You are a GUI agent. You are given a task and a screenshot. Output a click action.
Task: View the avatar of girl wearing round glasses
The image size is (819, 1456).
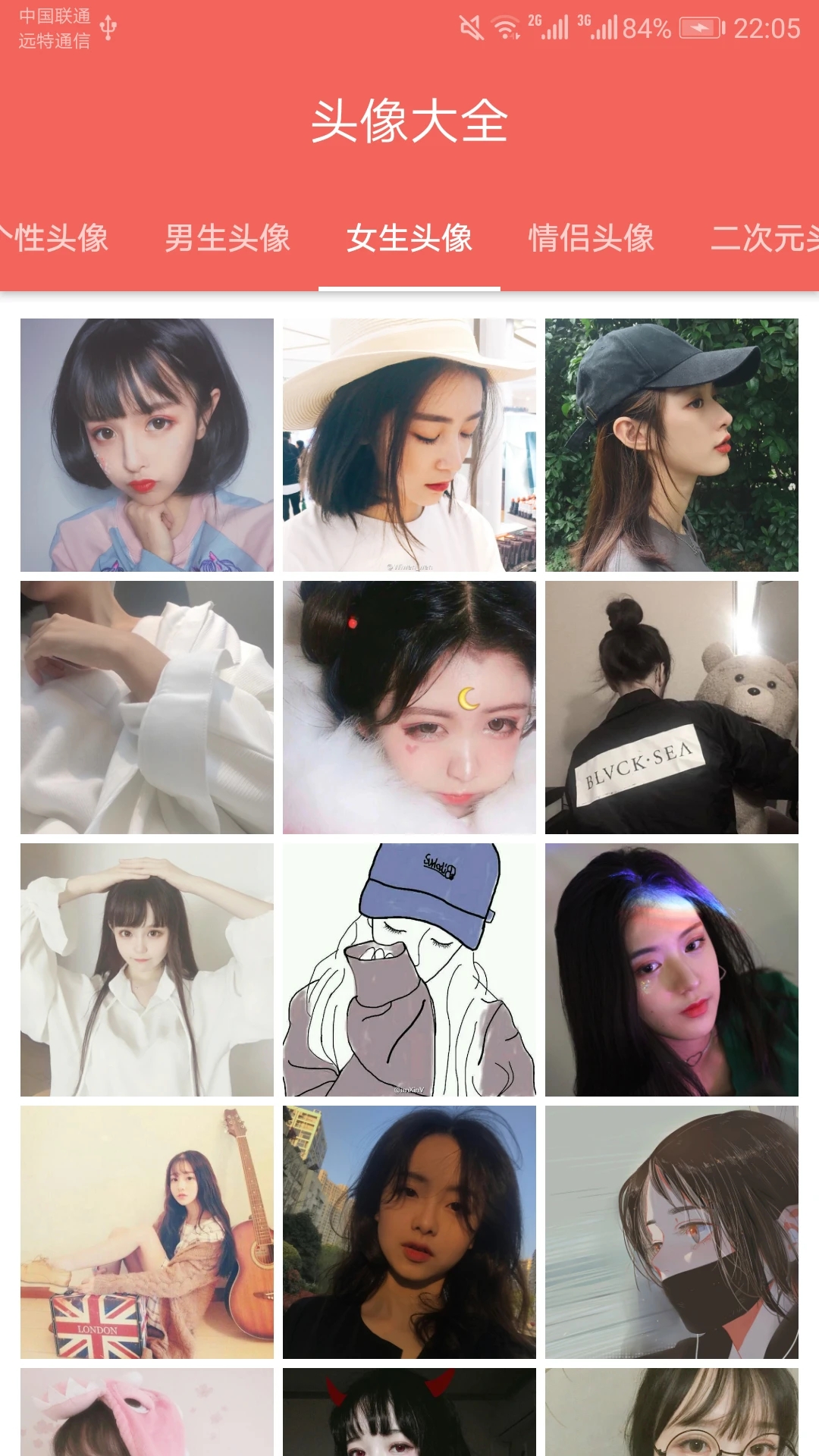click(x=672, y=1412)
